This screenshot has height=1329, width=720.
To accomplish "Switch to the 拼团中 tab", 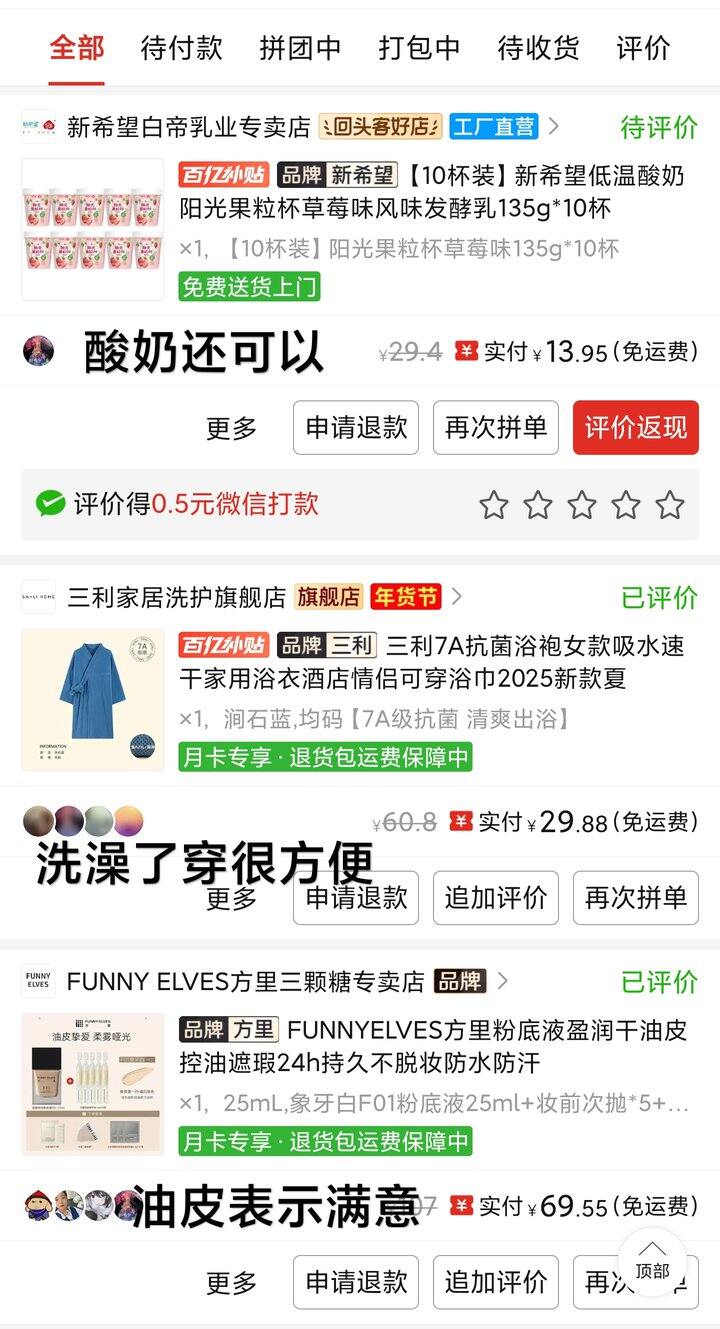I will pos(300,47).
